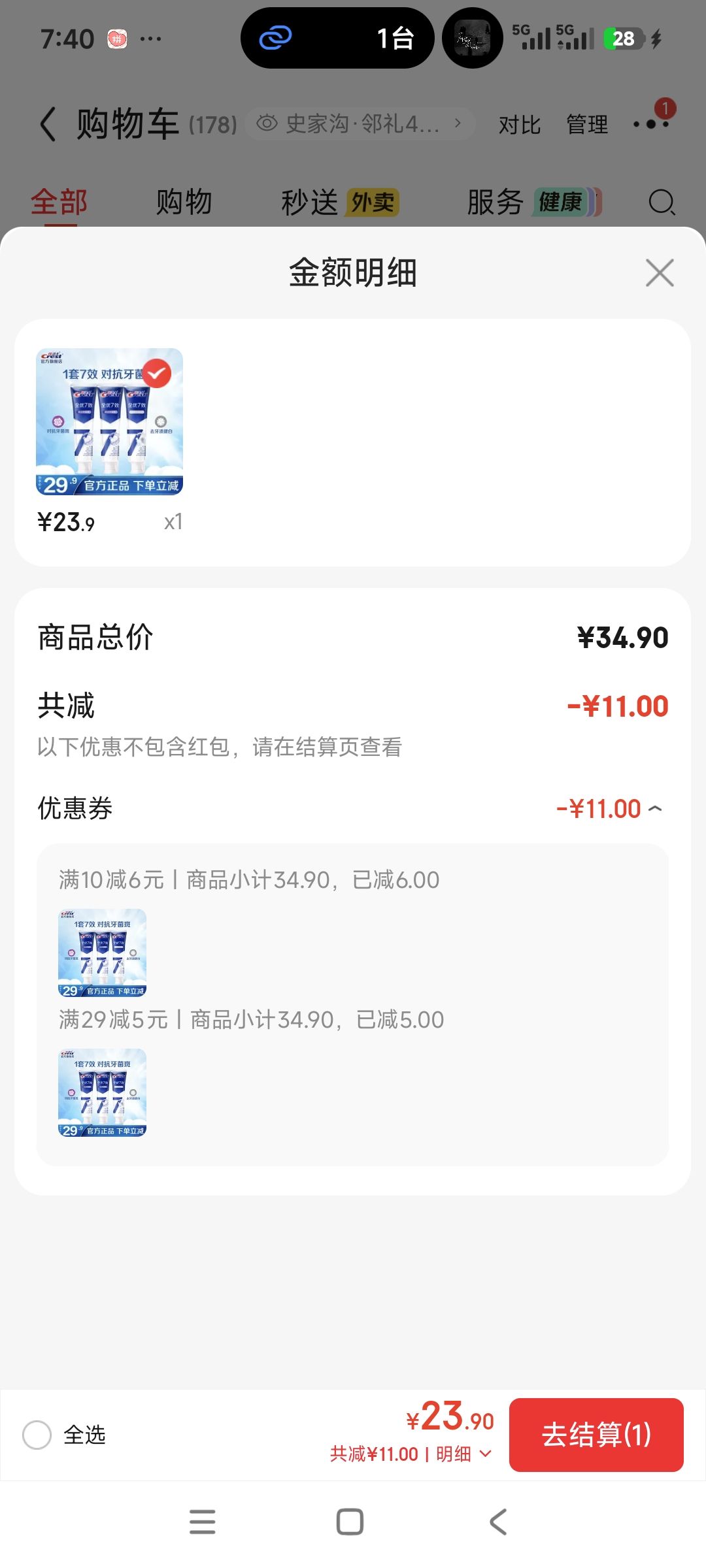The image size is (706, 1568).
Task: Open the product under 满29减5元 coupon
Action: (103, 1092)
